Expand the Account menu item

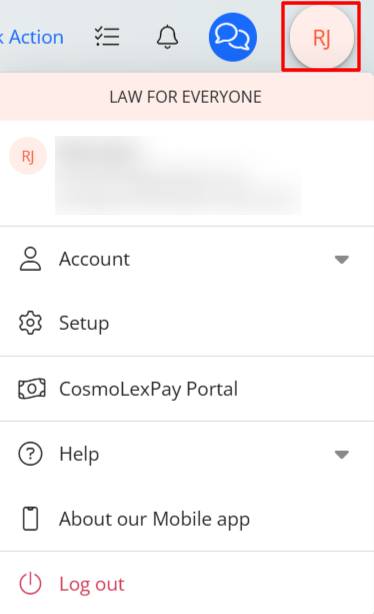pyautogui.click(x=187, y=259)
